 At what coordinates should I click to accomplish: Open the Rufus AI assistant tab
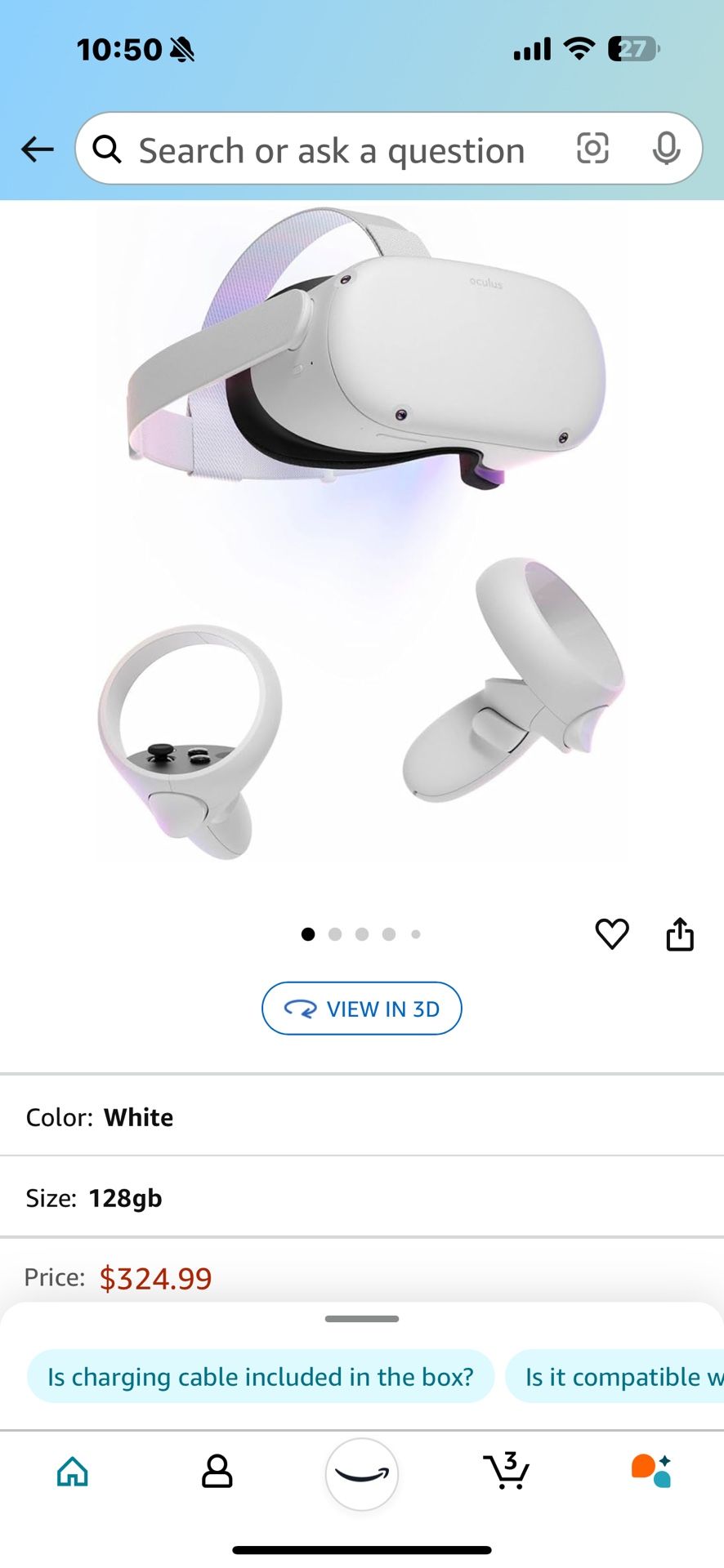tap(651, 1472)
